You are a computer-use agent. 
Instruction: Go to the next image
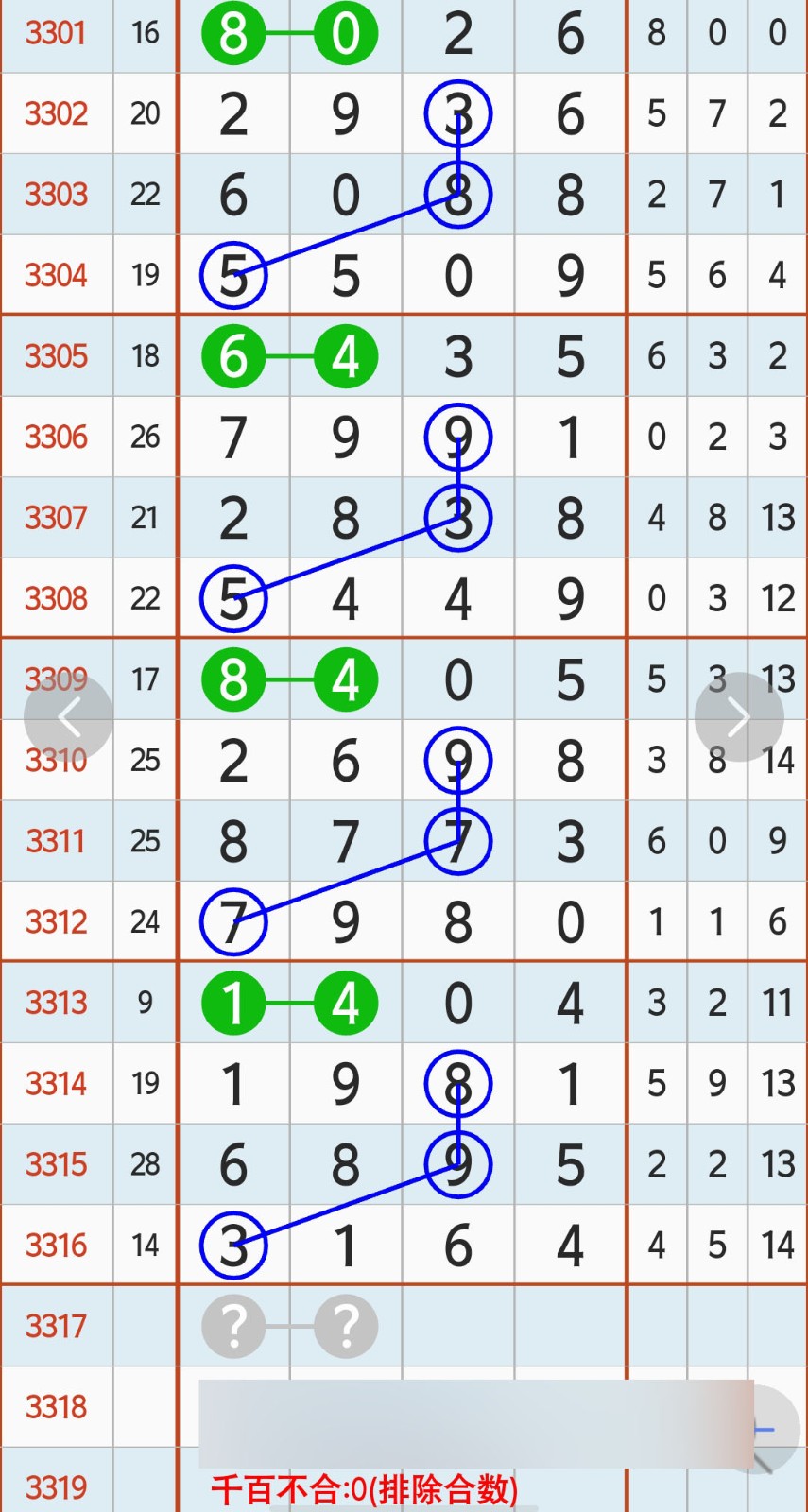point(739,717)
